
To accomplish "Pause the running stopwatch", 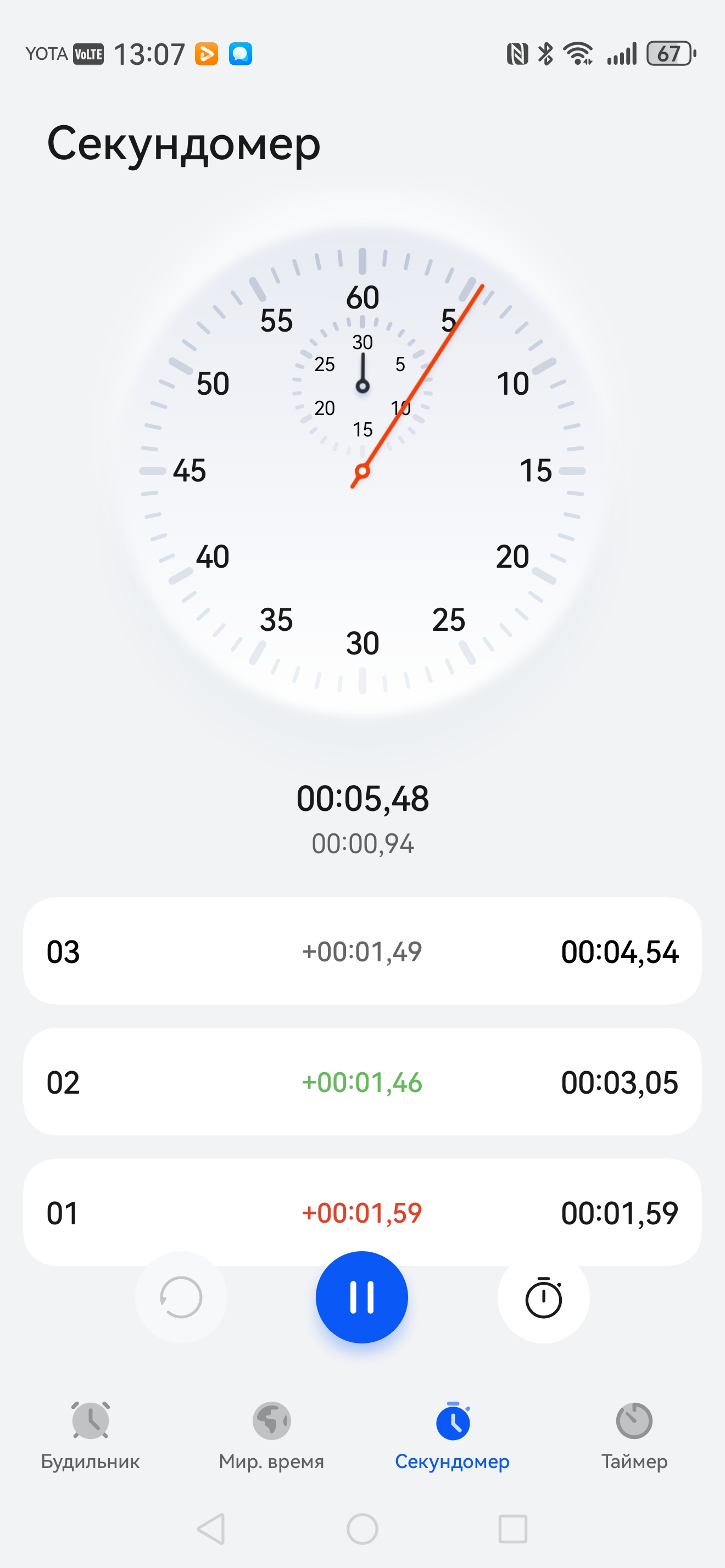I will [x=361, y=1297].
